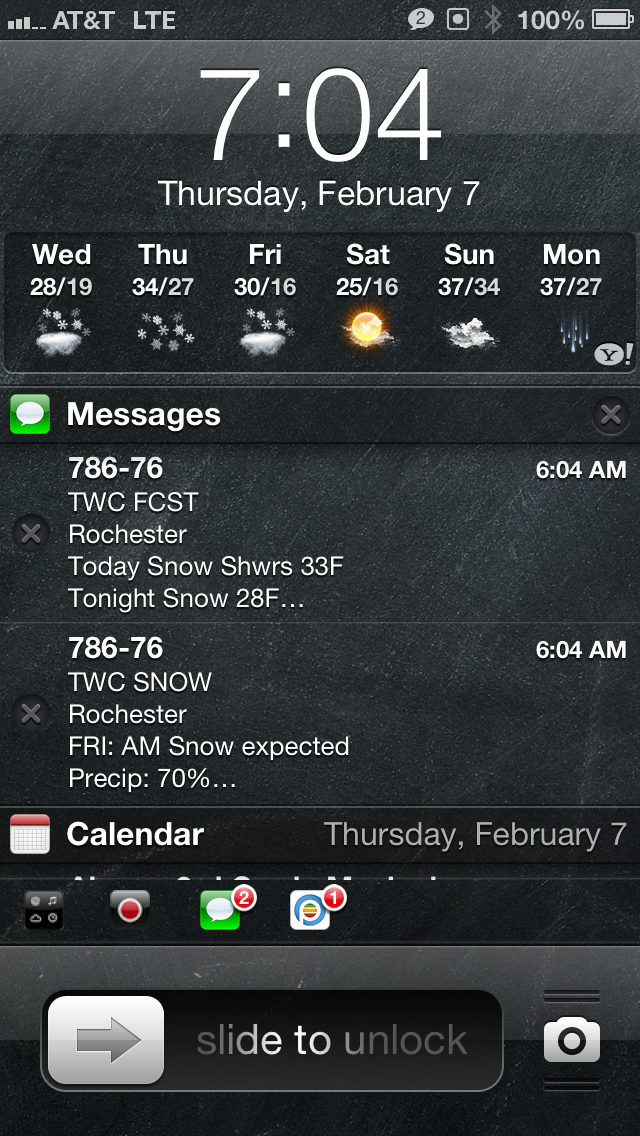The width and height of the screenshot is (640, 1136).
Task: Open the red record button app icon
Action: point(130,910)
